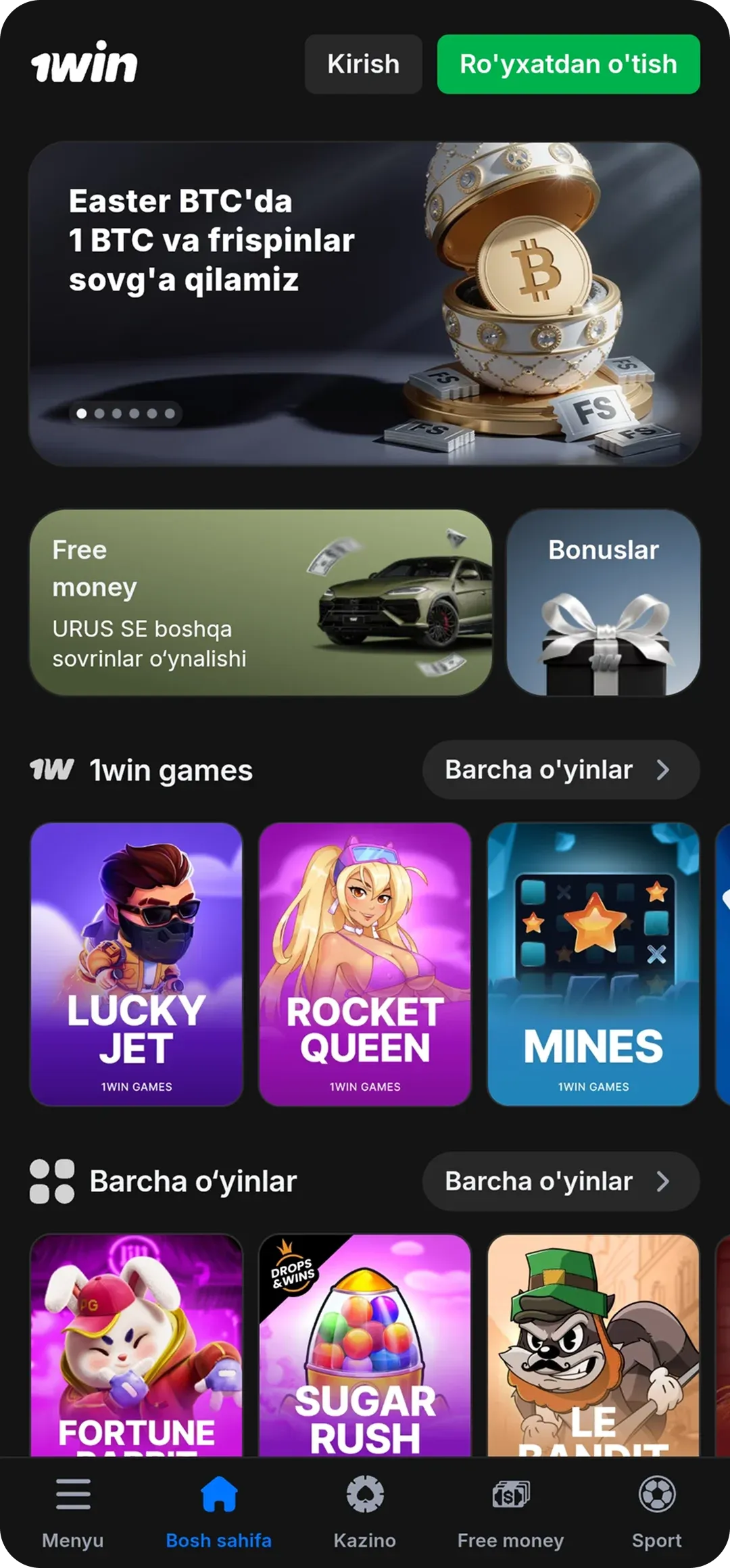Expand Barcha o'yinlar in the all games section

pyautogui.click(x=560, y=1181)
